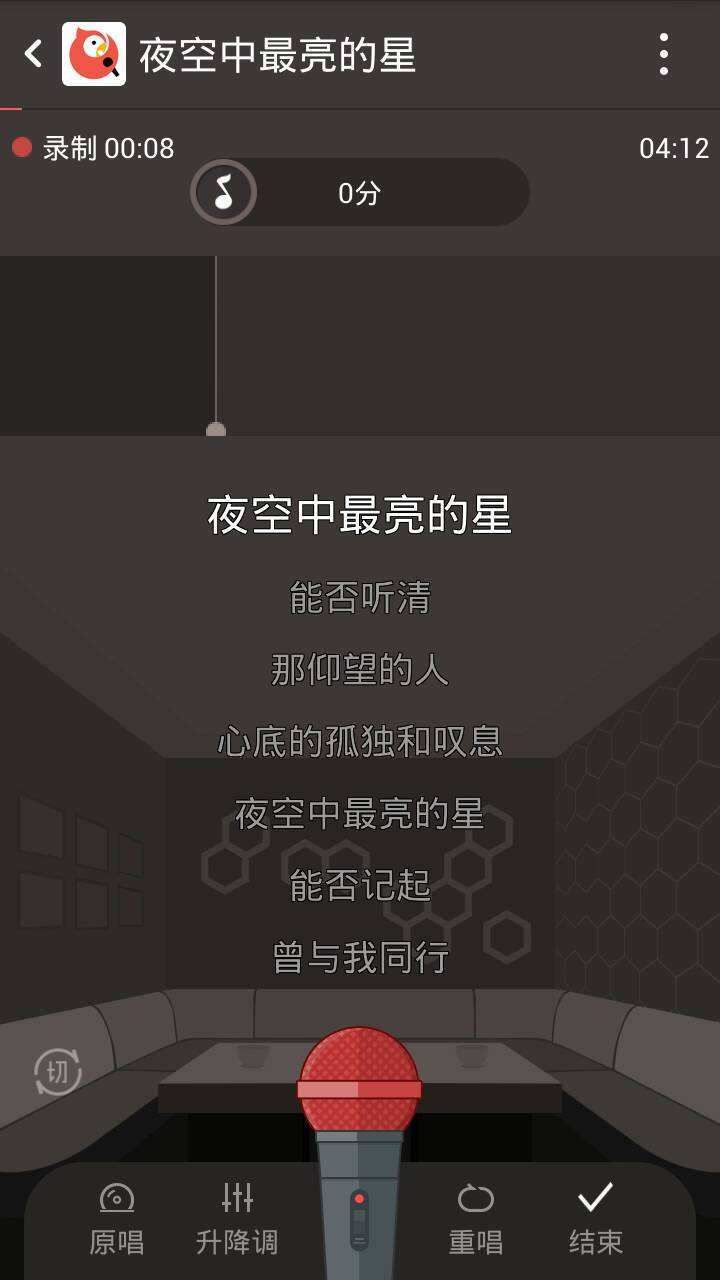Tap the 录制 recording status label
This screenshot has height=1280, width=720.
(x=105, y=148)
